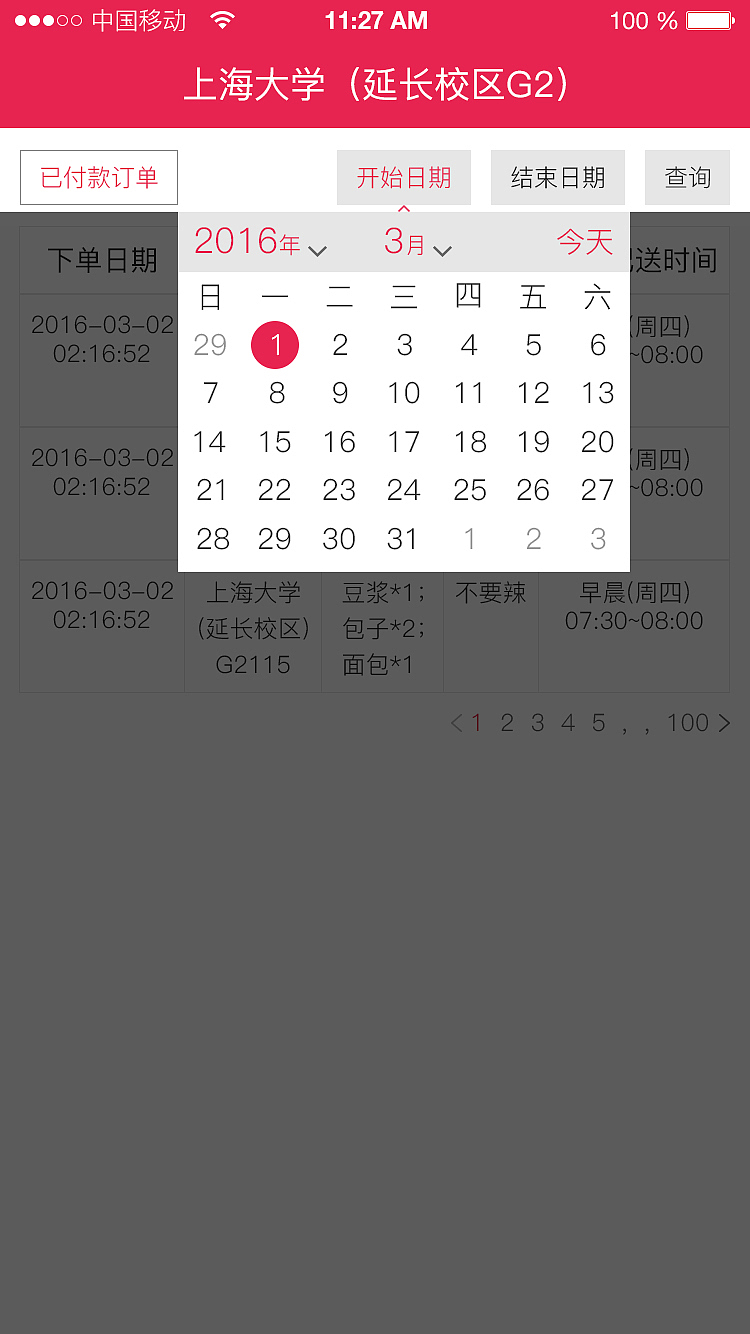Tap the 已付款订单 button

[x=99, y=178]
